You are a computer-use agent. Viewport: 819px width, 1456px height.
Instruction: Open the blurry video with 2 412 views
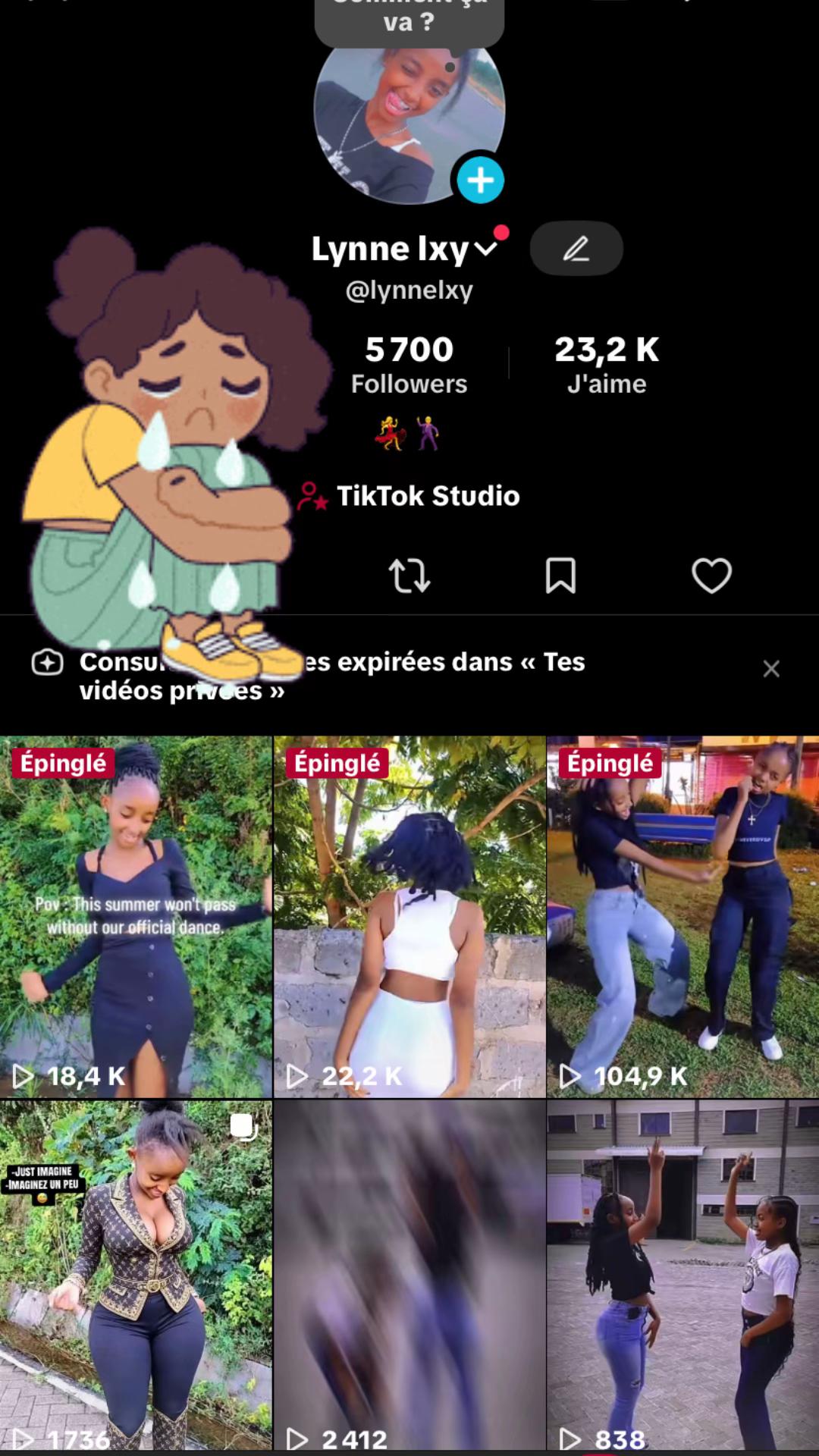click(x=409, y=1276)
